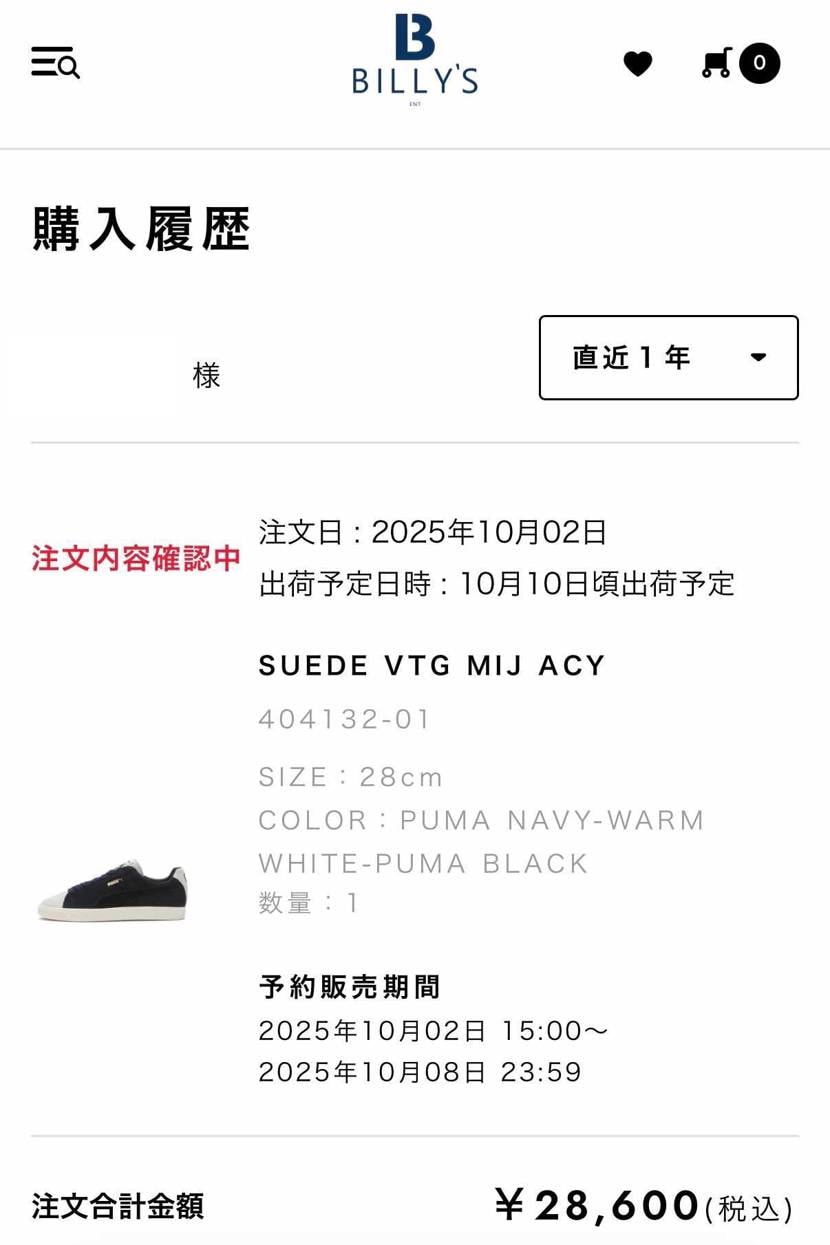Open the SUEDE VTG MIJ ACY product title
The image size is (830, 1245).
[432, 666]
